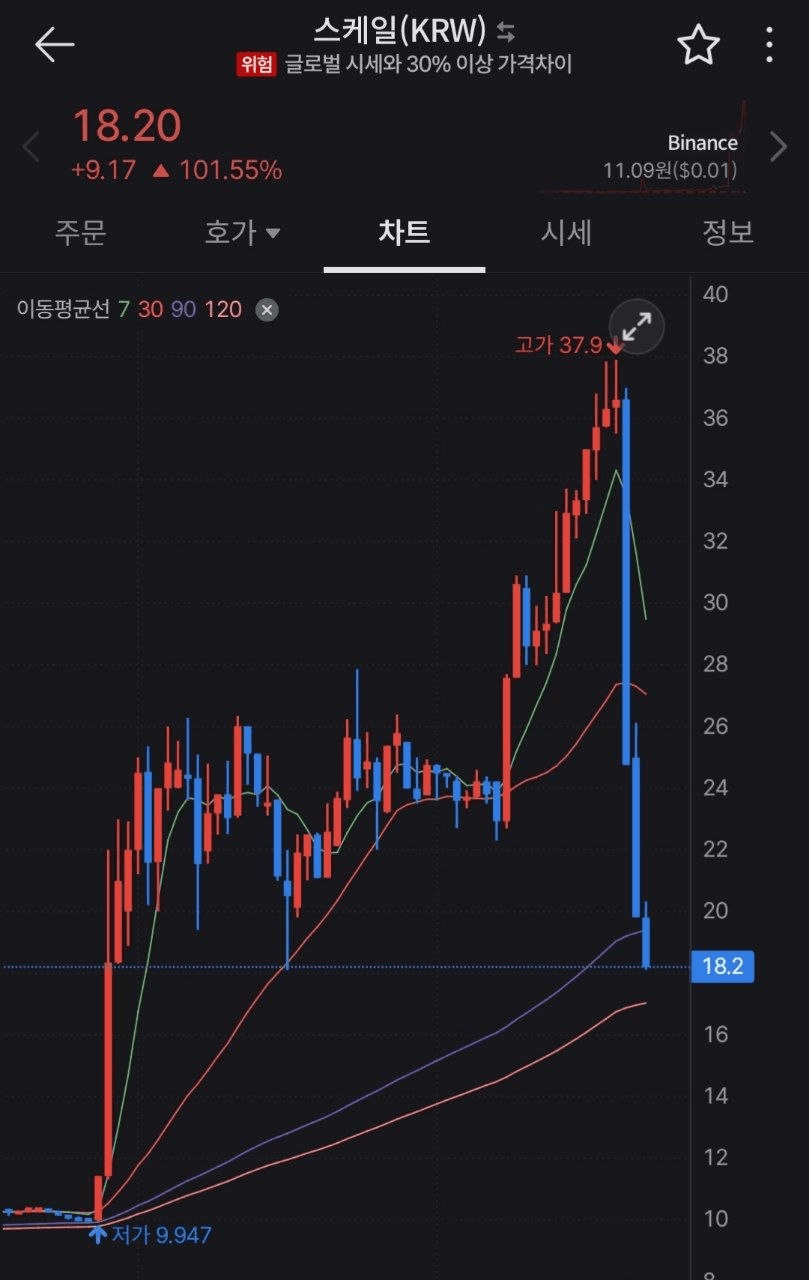The width and height of the screenshot is (809, 1280).
Task: Go back using the arrow icon
Action: [x=54, y=45]
